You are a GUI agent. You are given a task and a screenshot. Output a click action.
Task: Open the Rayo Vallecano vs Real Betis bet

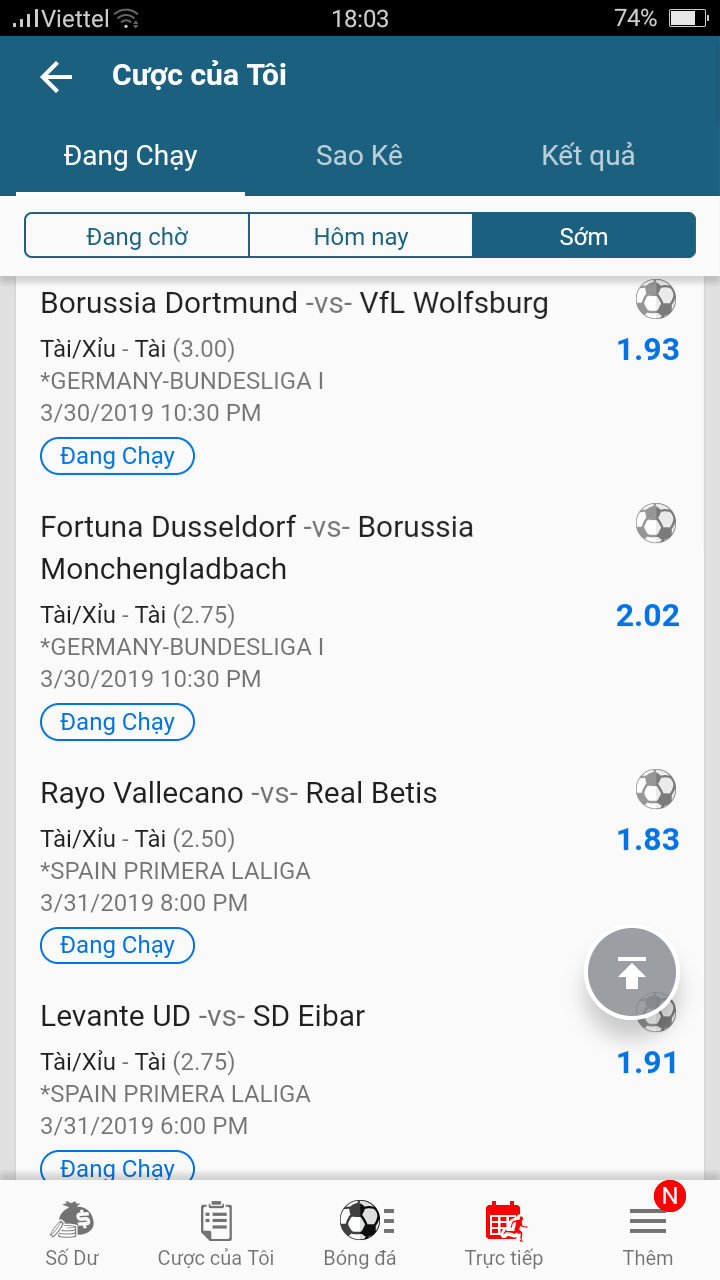point(239,793)
